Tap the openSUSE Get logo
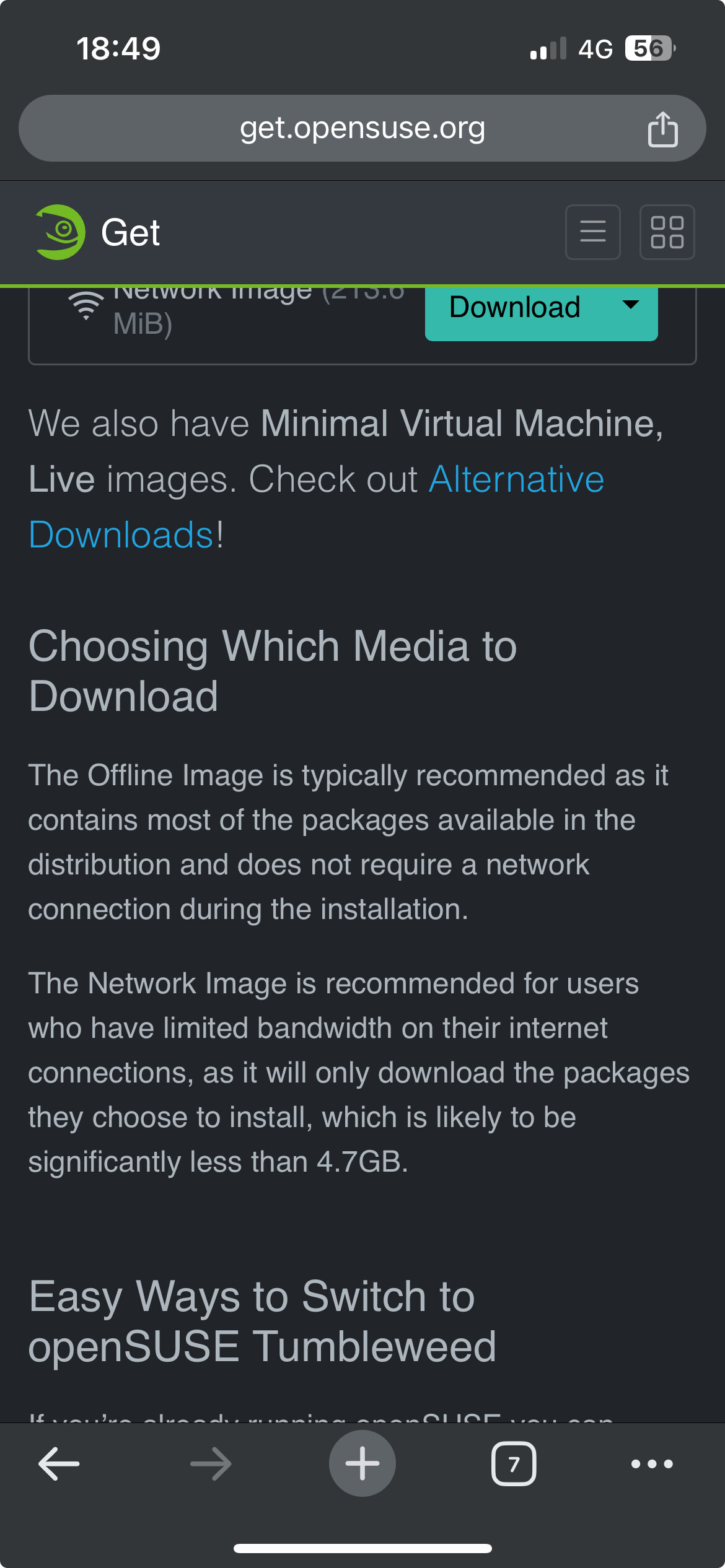The width and height of the screenshot is (725, 1568). tap(98, 232)
